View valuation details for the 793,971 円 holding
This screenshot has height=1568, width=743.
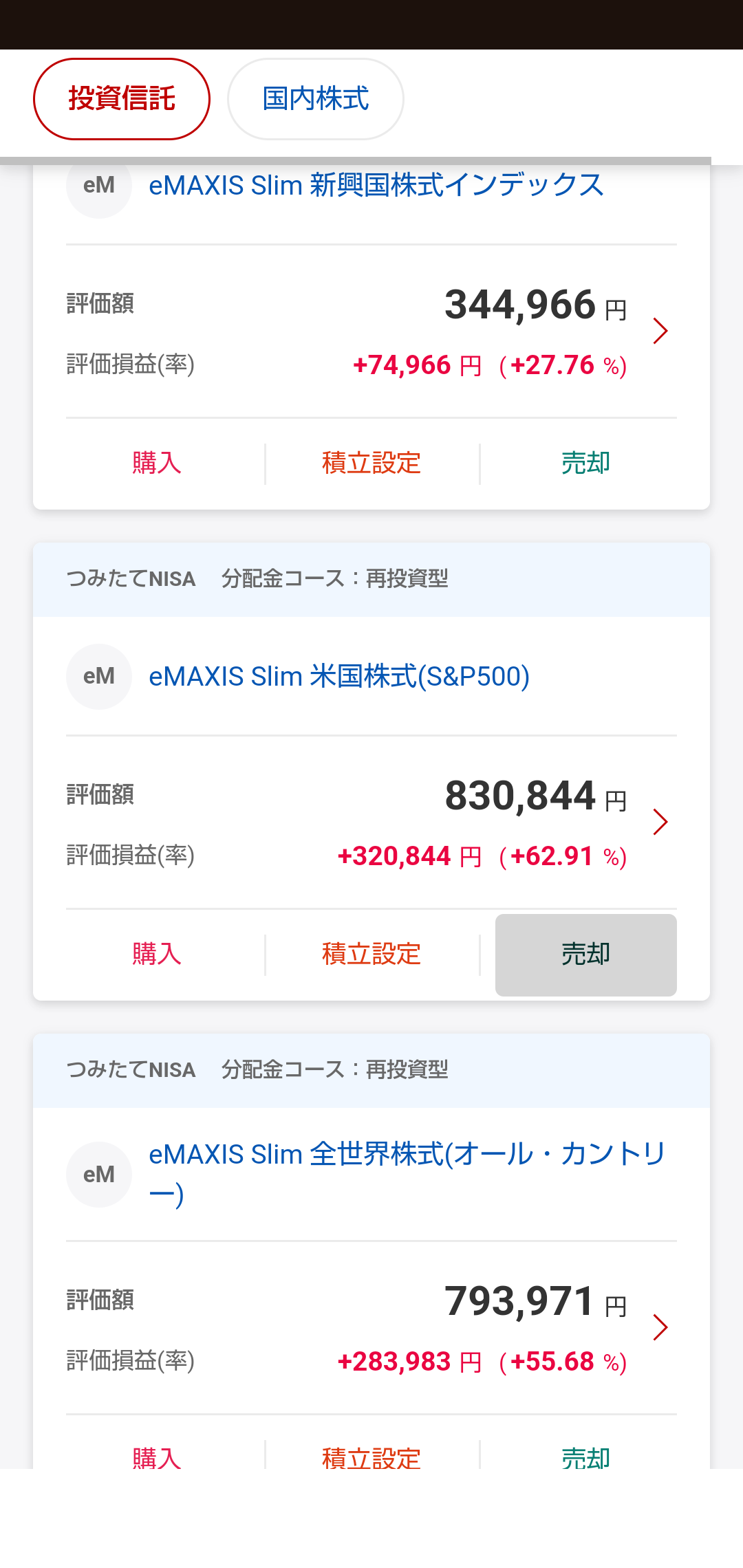point(371,1328)
